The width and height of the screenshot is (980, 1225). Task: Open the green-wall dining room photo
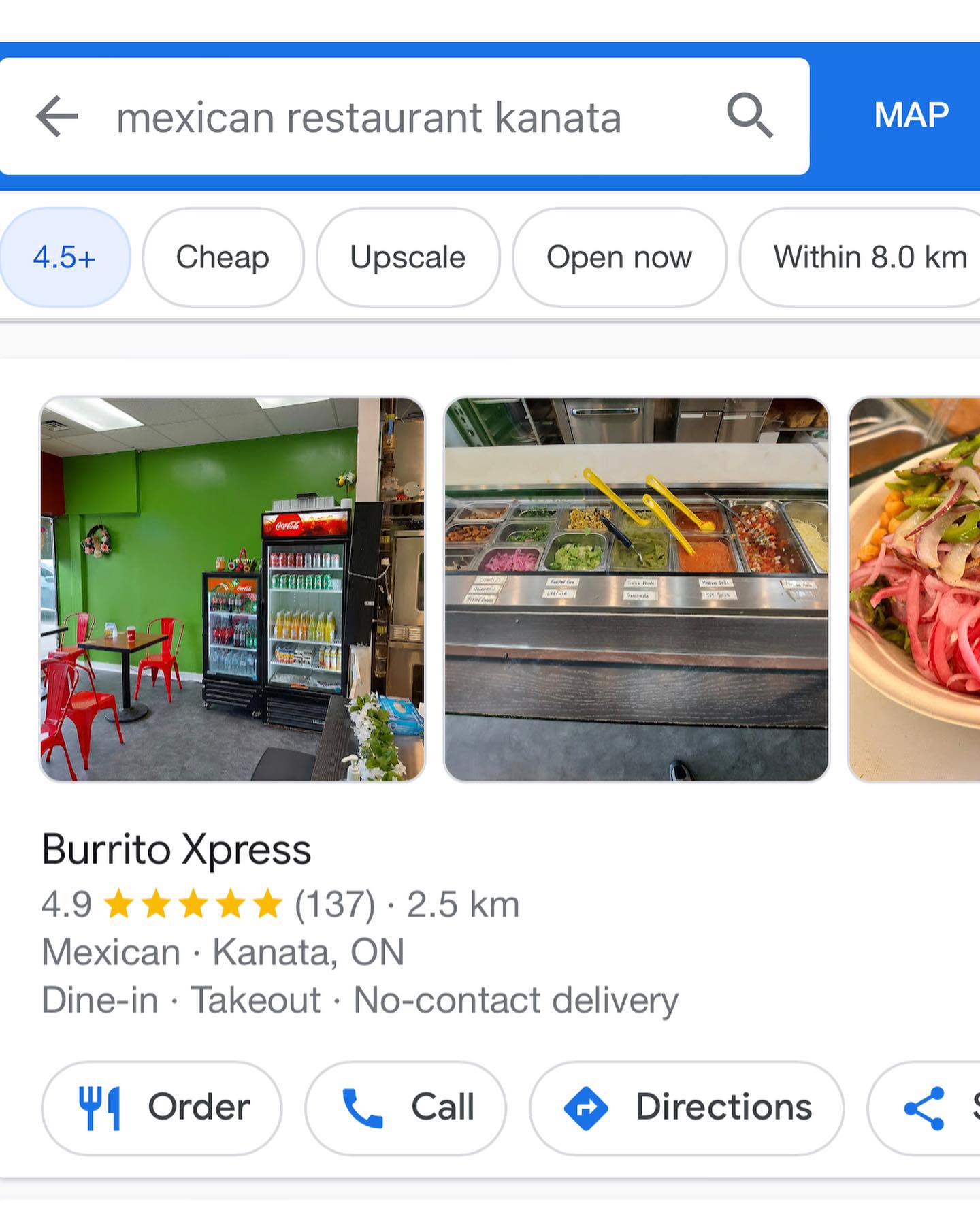232,589
